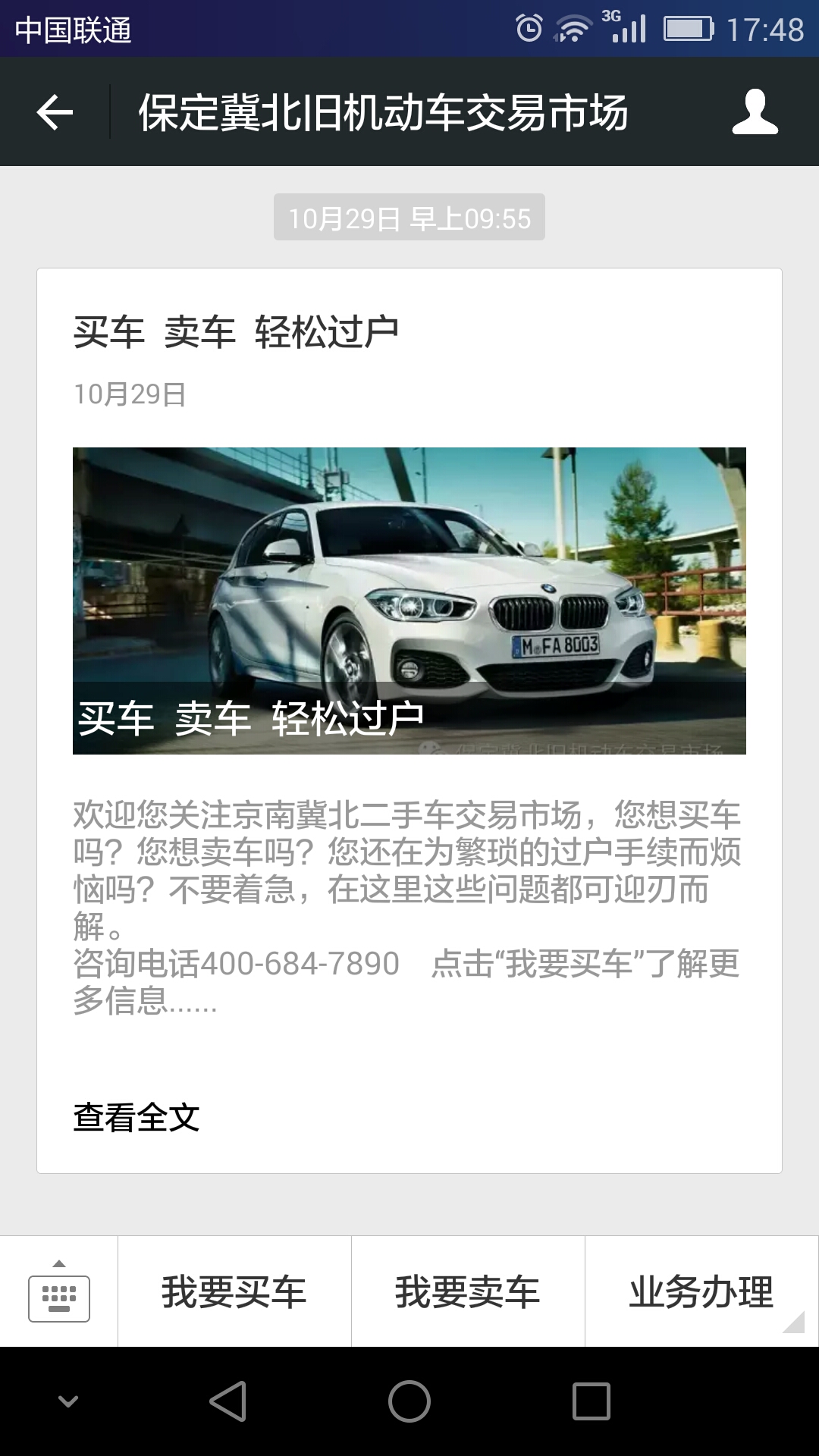Tap 查看全文 to read full article
Screen dimensions: 819x1456
pyautogui.click(x=136, y=1117)
